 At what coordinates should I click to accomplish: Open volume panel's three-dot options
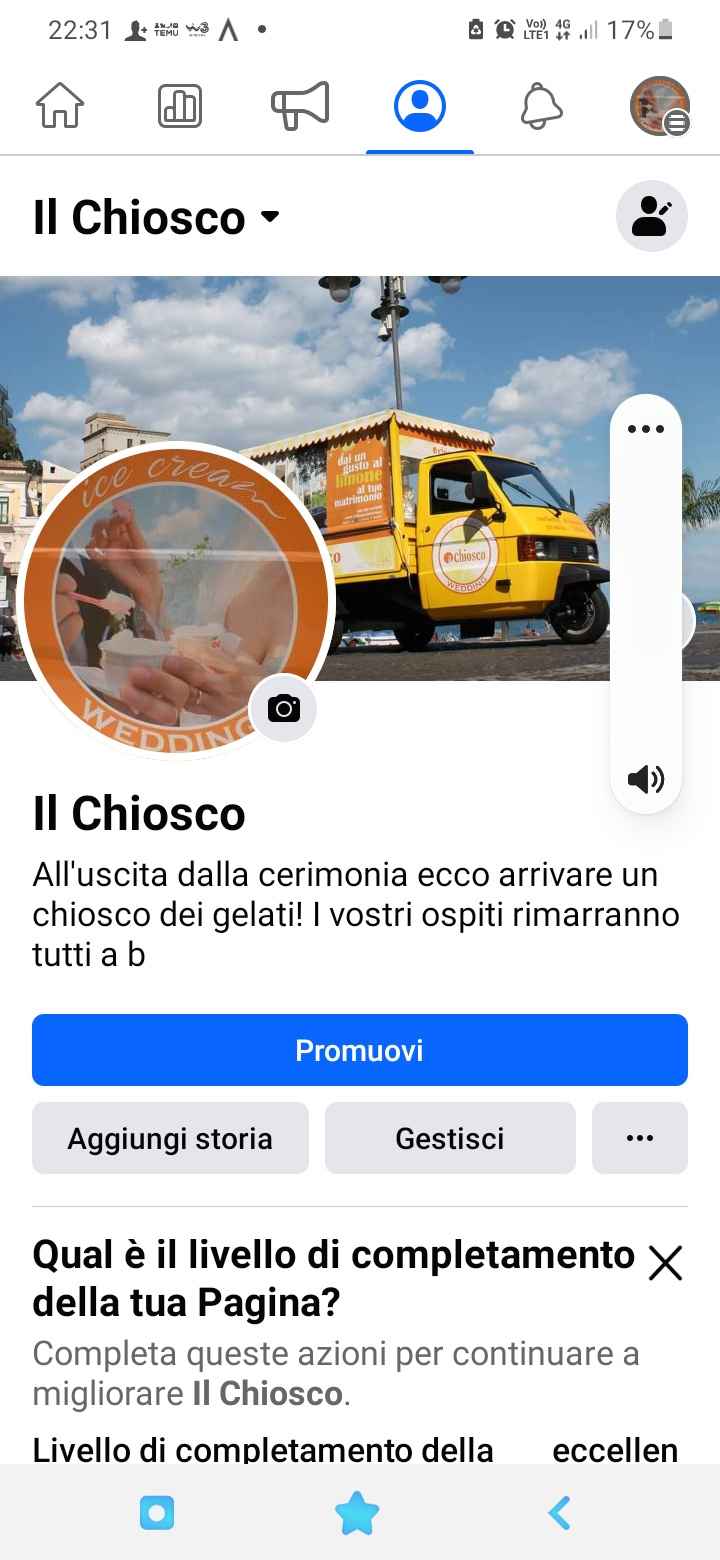[x=646, y=429]
